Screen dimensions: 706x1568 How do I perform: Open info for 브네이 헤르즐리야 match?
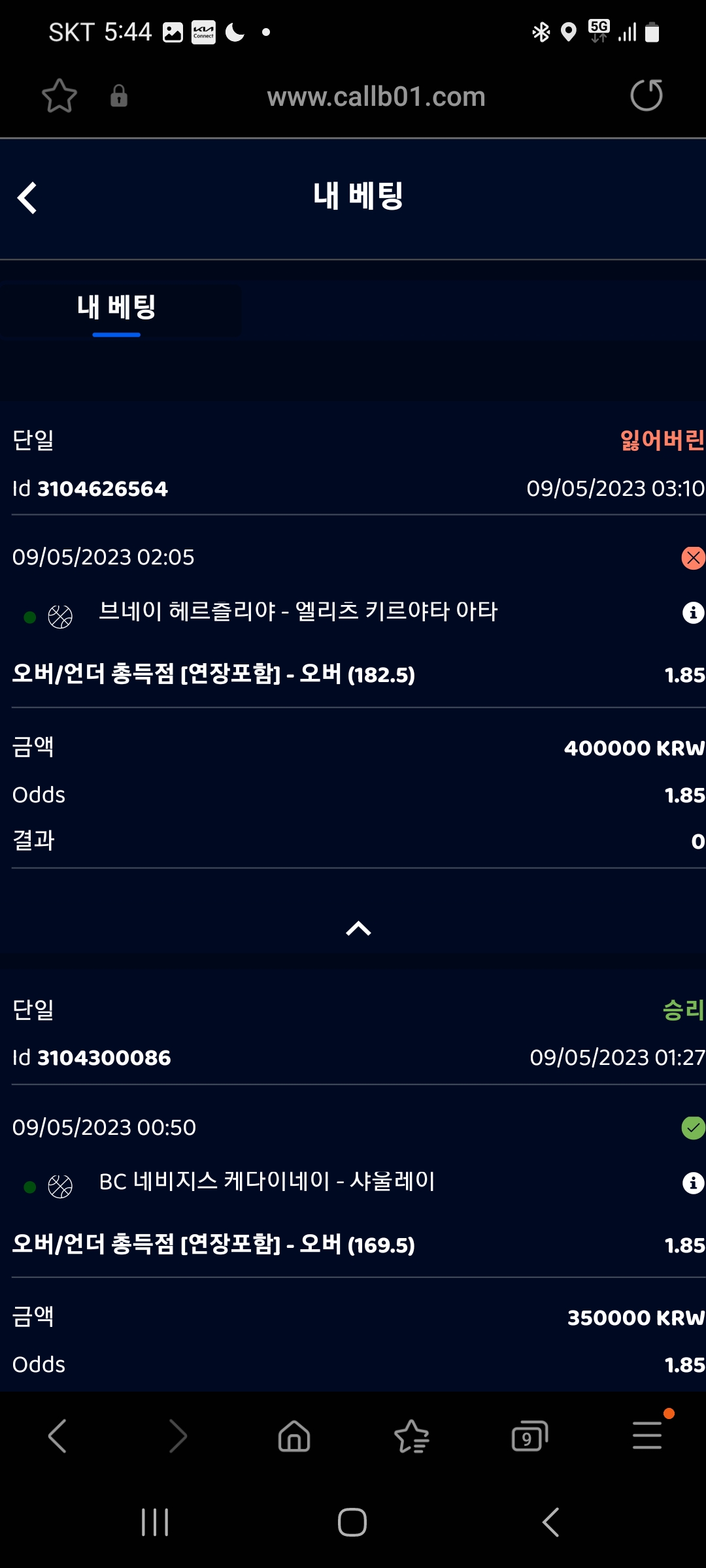[x=693, y=612]
